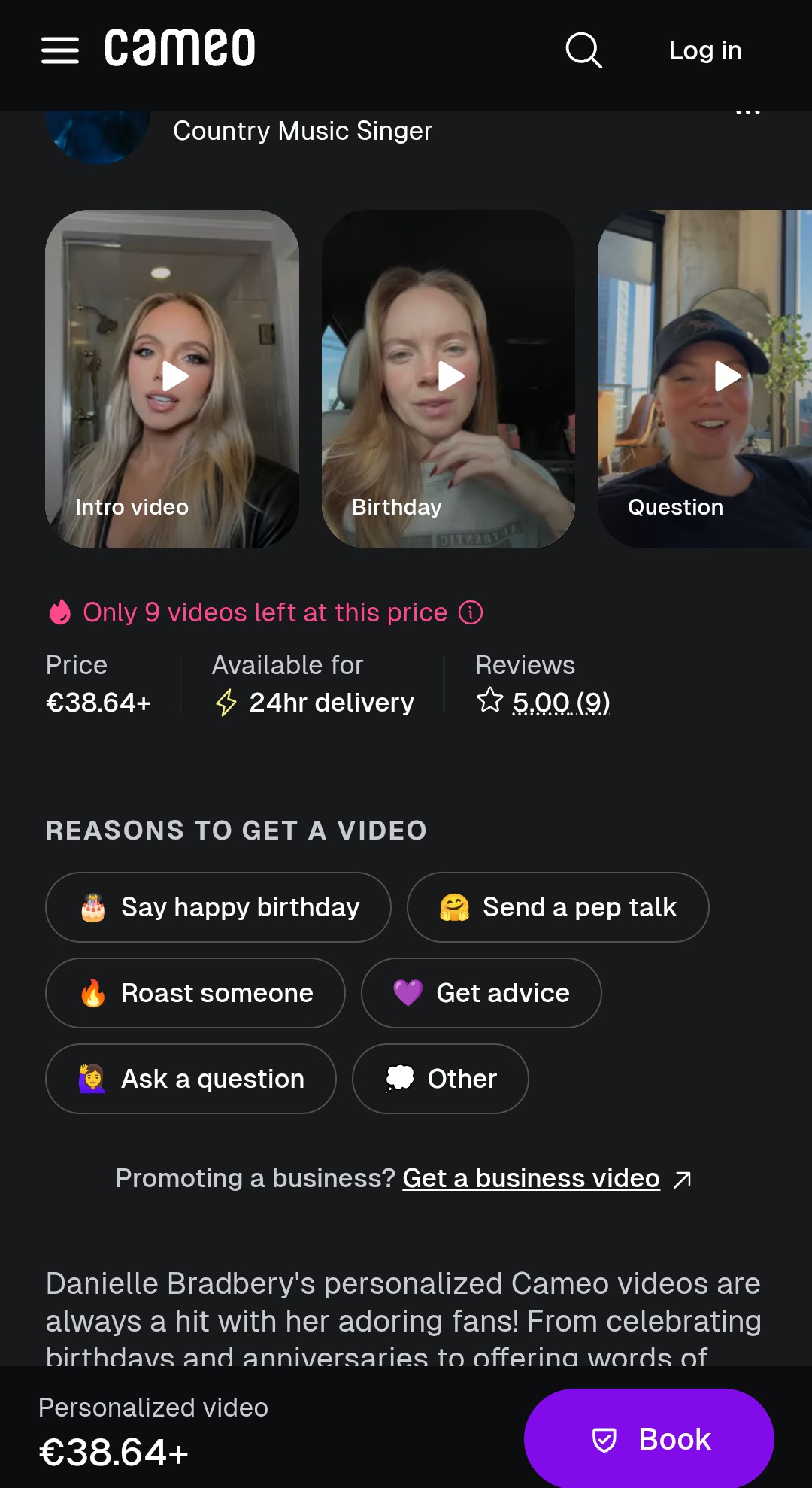Screen dimensions: 812x1488
Task: Open the hamburger menu
Action: 60,50
